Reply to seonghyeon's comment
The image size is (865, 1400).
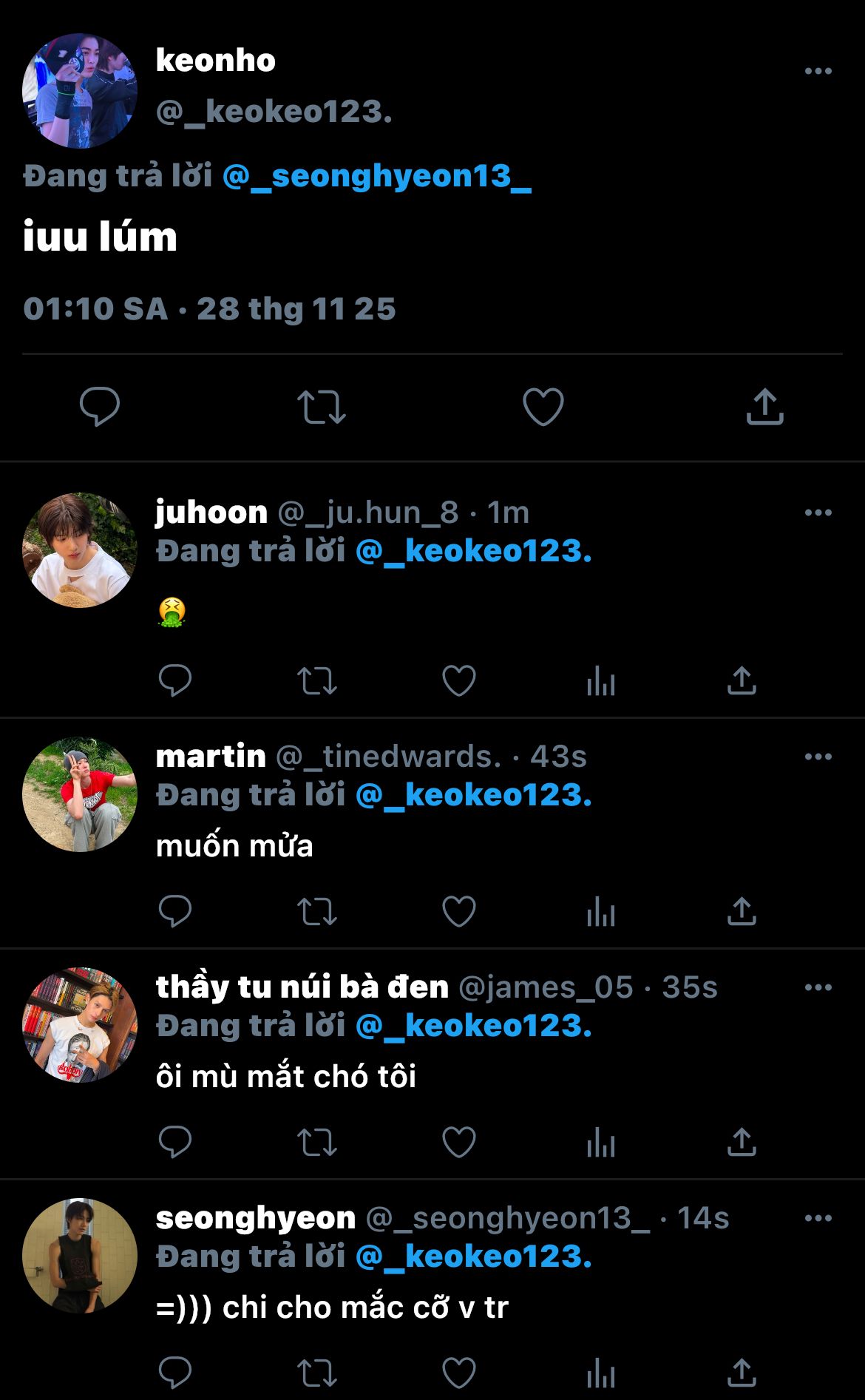pyautogui.click(x=175, y=1373)
